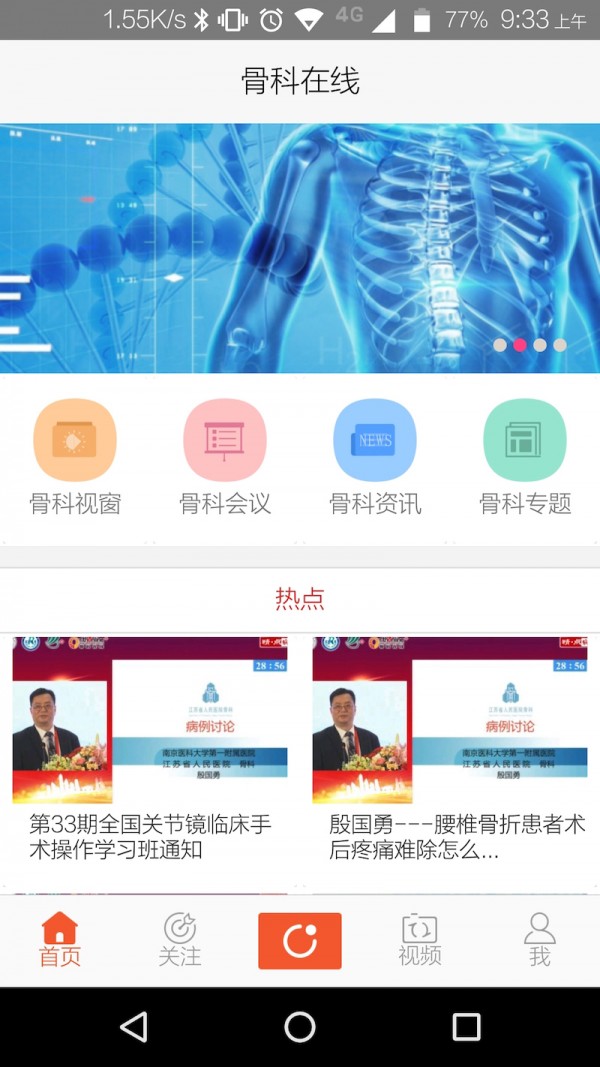Switch to the 关注 tab

[x=180, y=940]
